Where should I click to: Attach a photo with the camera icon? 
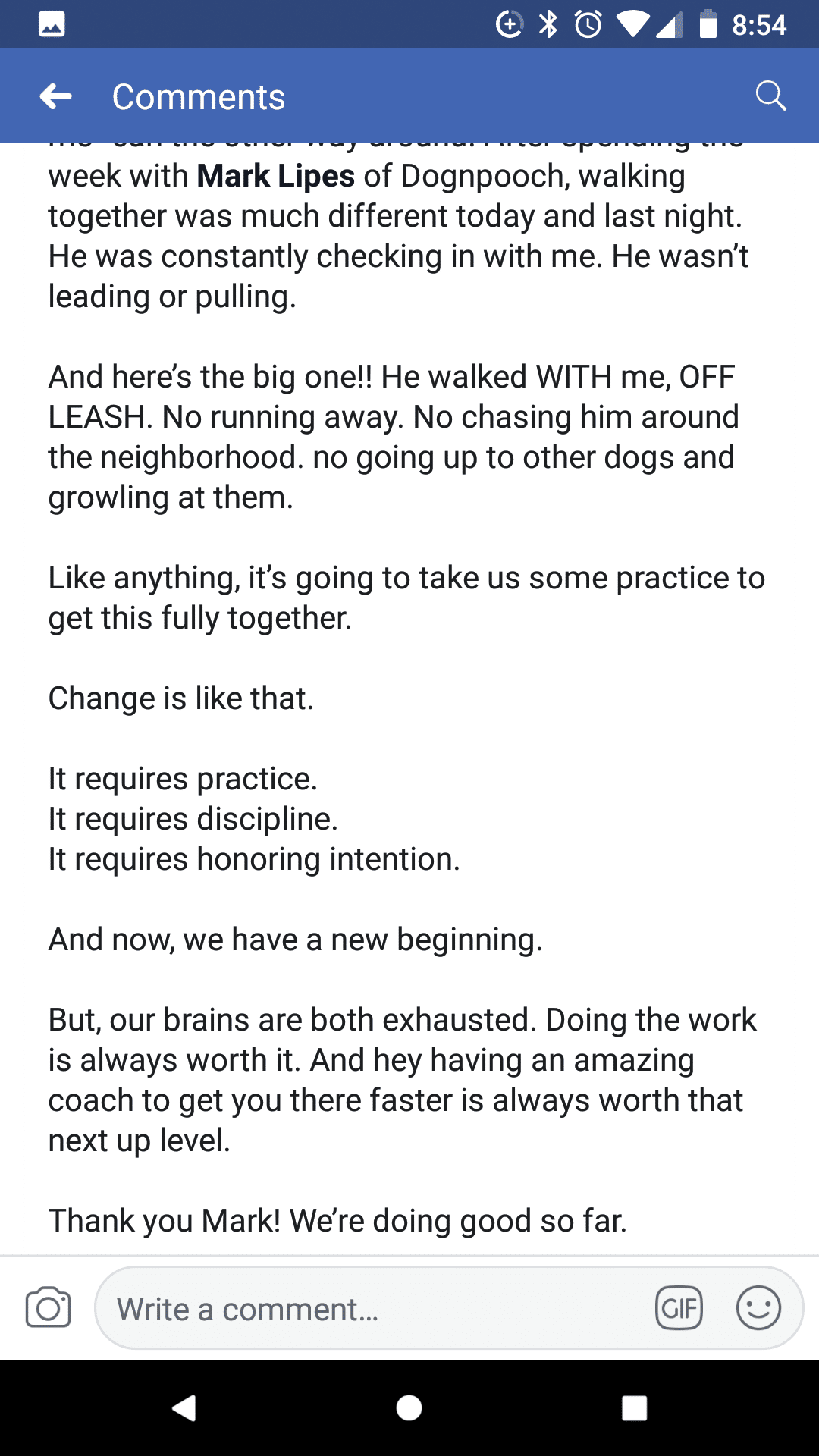pyautogui.click(x=49, y=1307)
